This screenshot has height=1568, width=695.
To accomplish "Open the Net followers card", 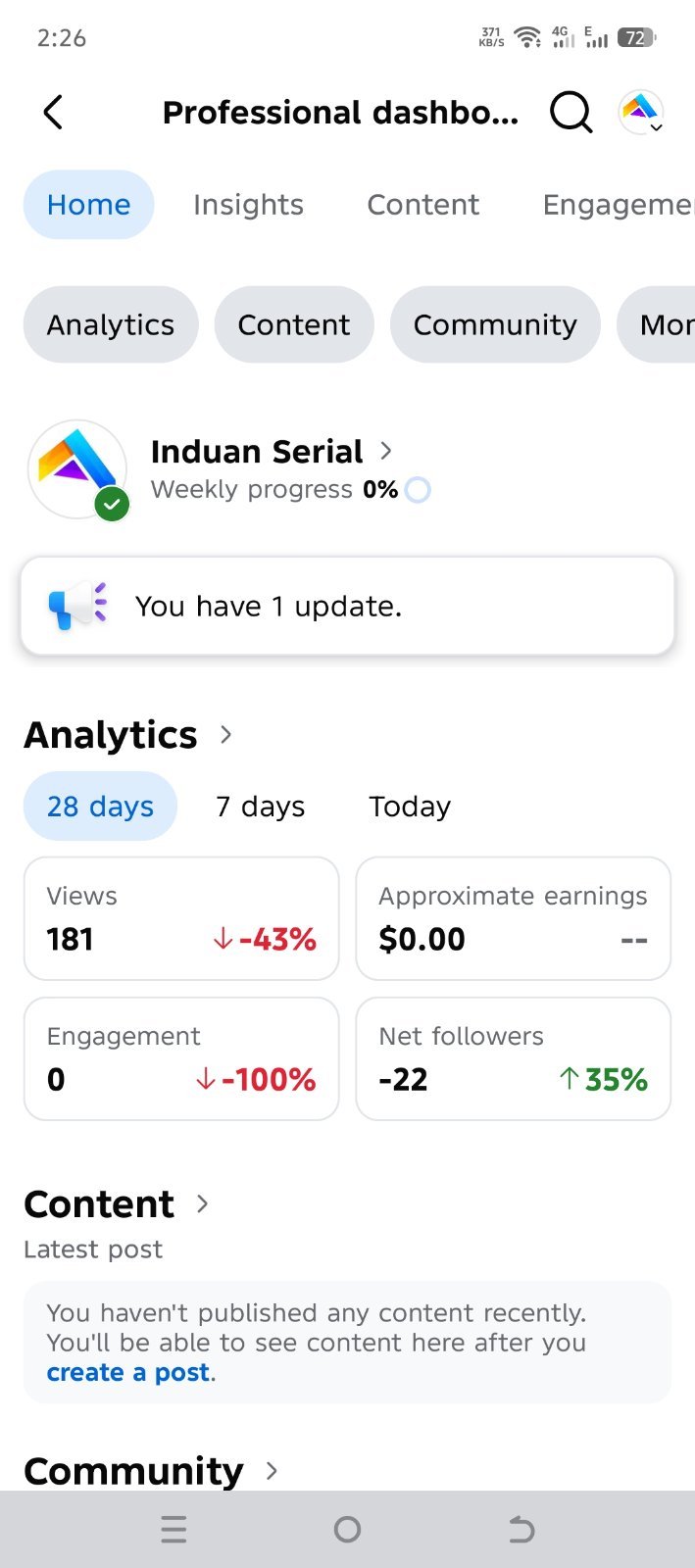I will pos(513,1058).
